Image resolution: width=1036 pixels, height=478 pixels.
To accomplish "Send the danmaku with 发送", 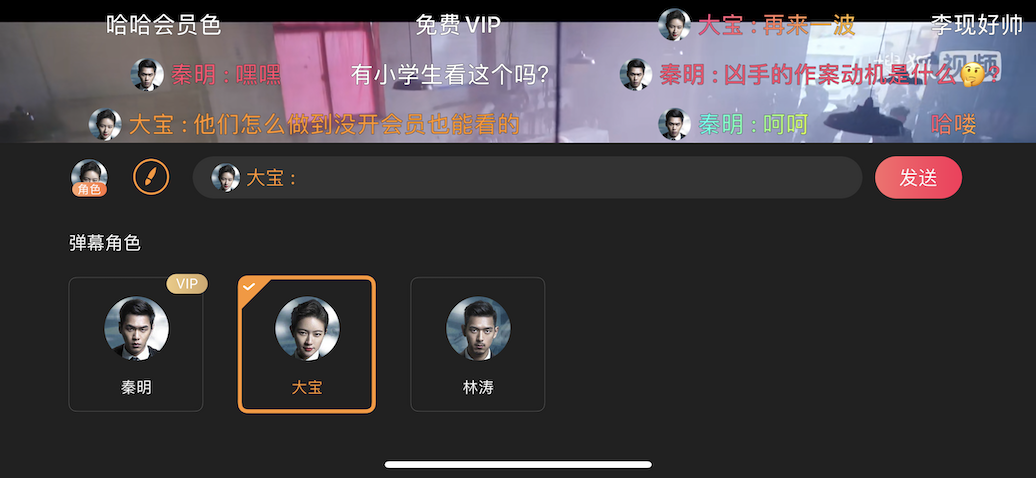I will click(918, 178).
